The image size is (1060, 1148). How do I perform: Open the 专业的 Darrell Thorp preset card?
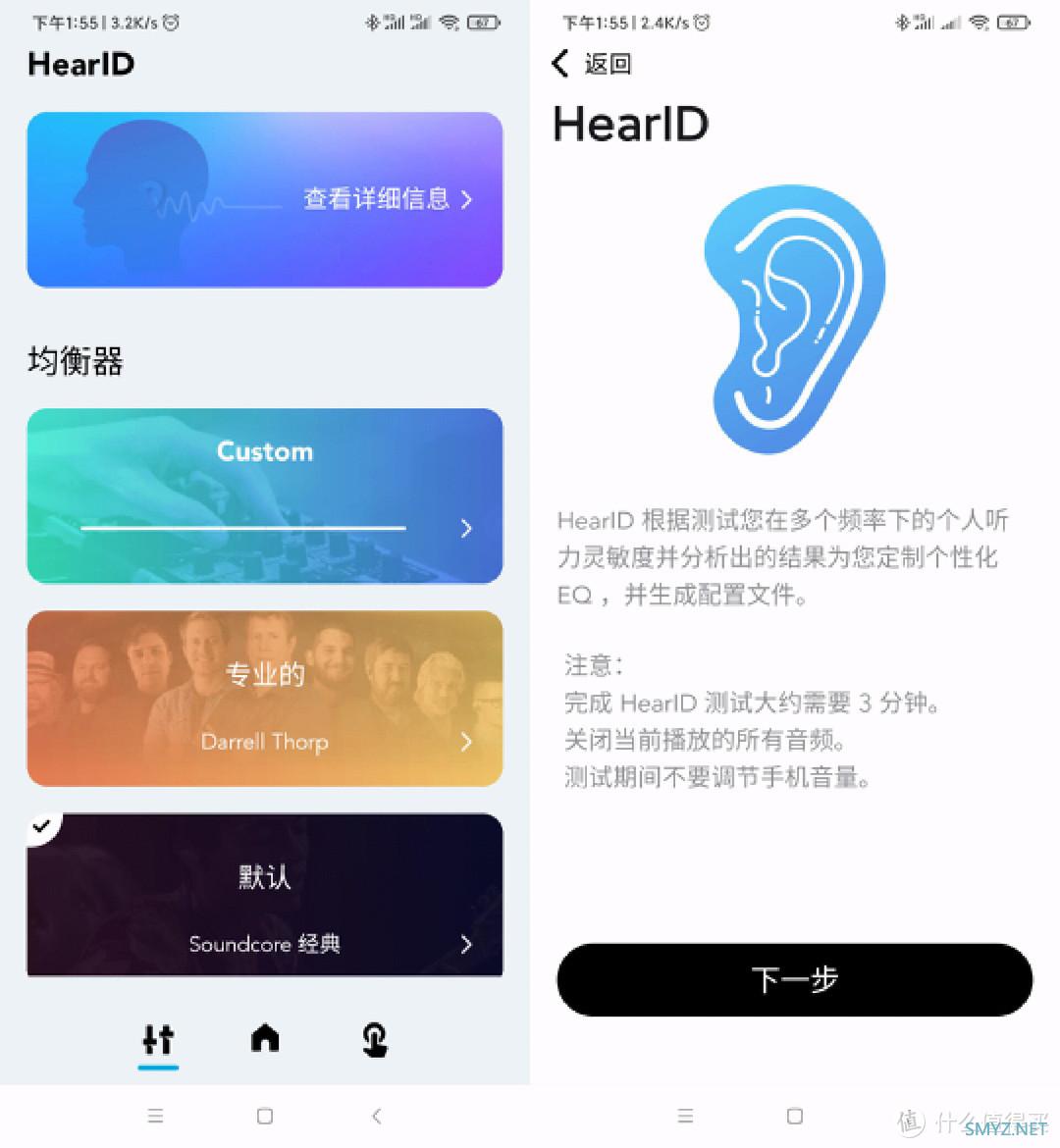(265, 699)
